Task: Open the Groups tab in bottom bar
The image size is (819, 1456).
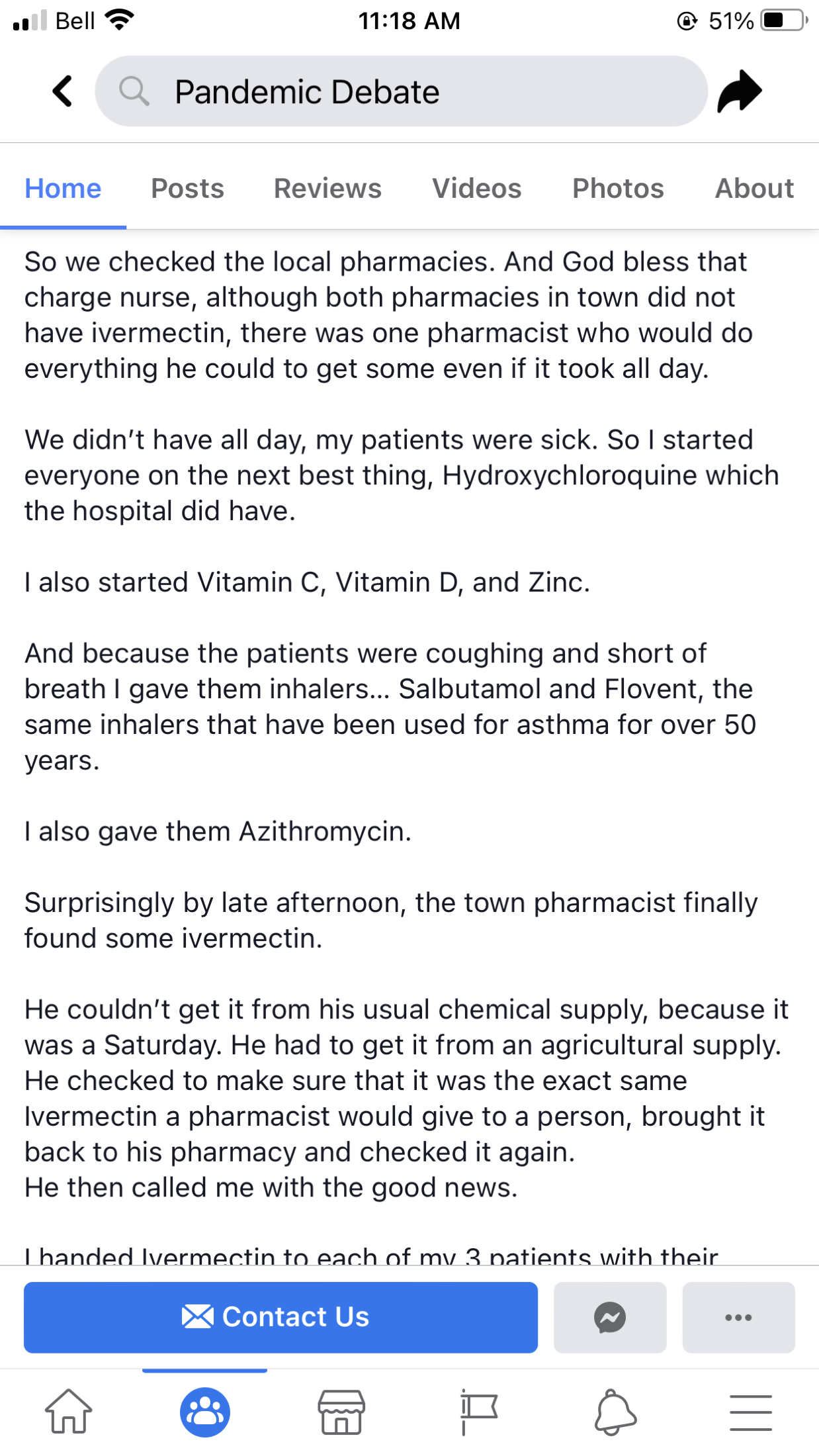Action: pos(205,1412)
